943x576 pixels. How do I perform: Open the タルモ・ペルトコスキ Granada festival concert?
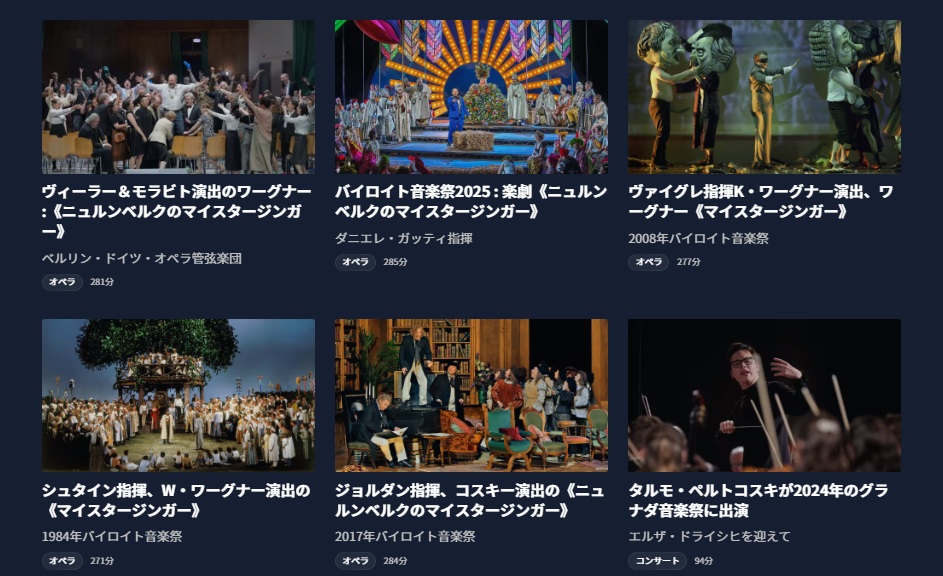tap(764, 395)
